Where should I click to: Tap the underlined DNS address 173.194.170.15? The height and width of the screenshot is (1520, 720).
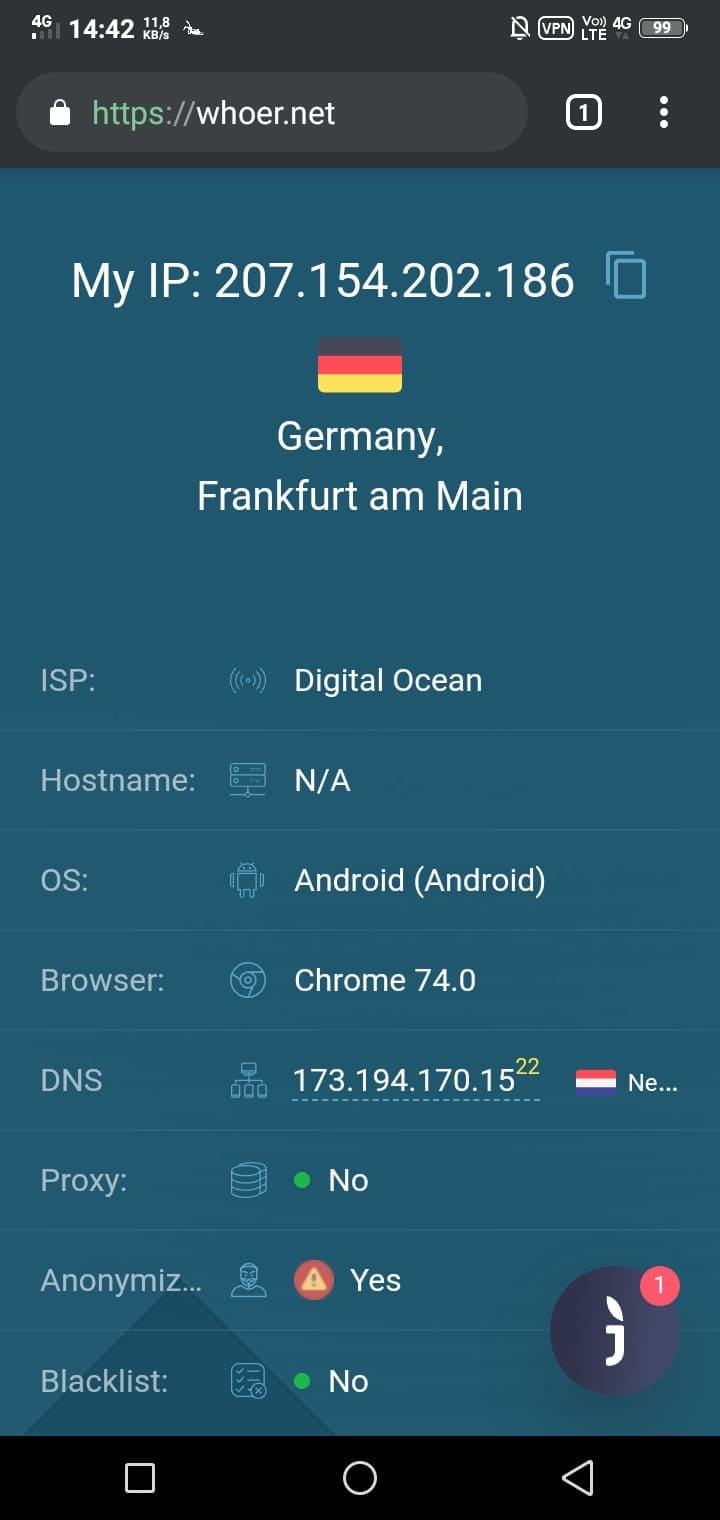coord(404,1080)
